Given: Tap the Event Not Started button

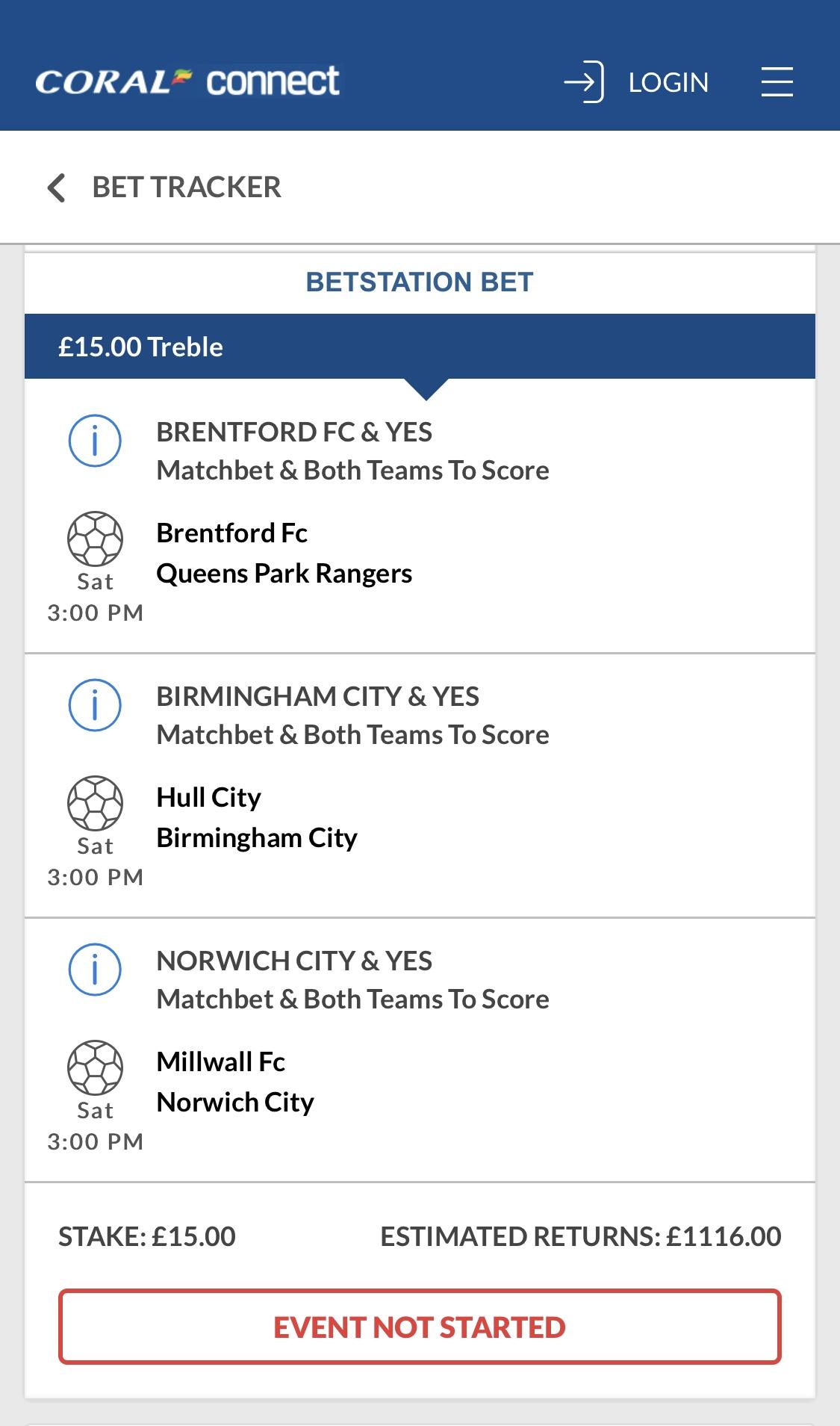Looking at the screenshot, I should (x=420, y=1327).
